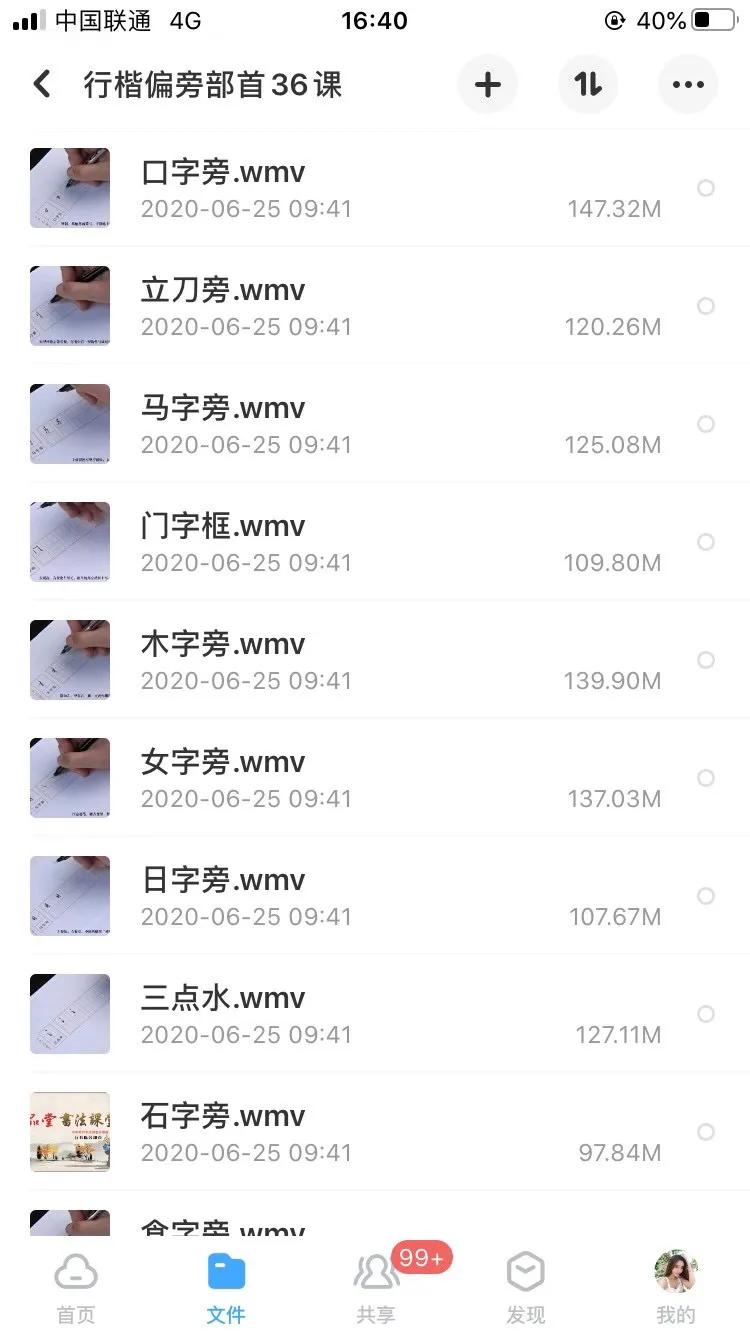The image size is (750, 1334).
Task: Open the more options ellipsis icon
Action: (687, 84)
